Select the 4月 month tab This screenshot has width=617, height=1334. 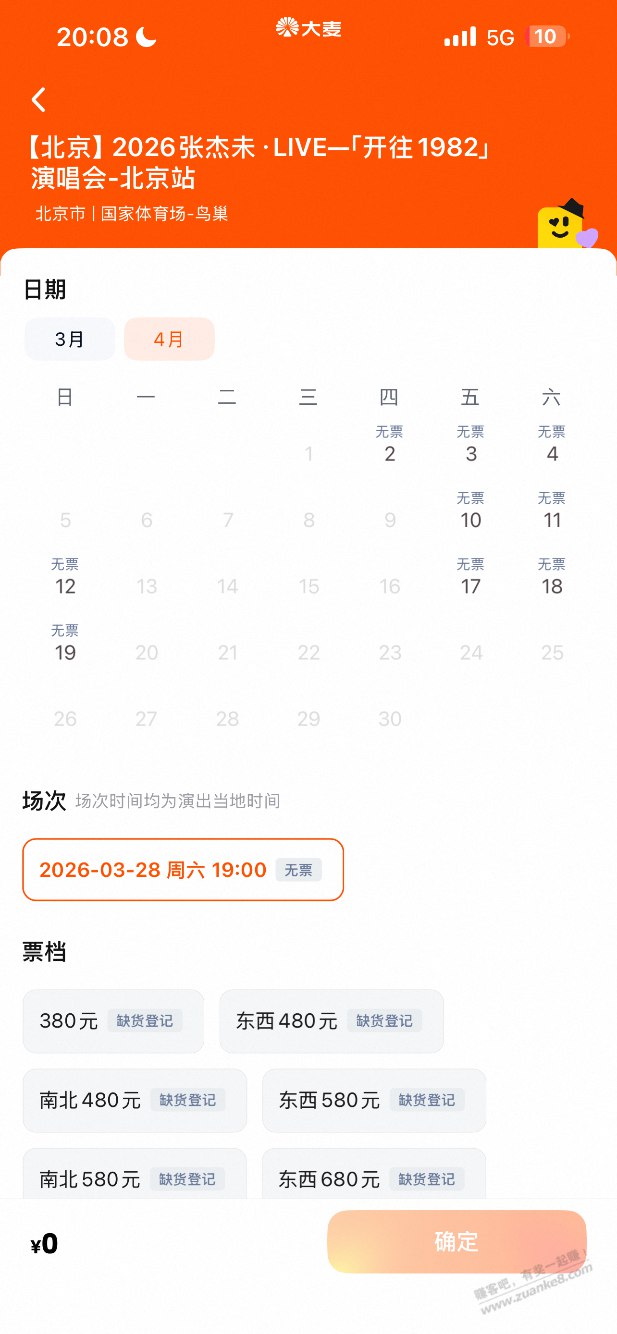169,339
